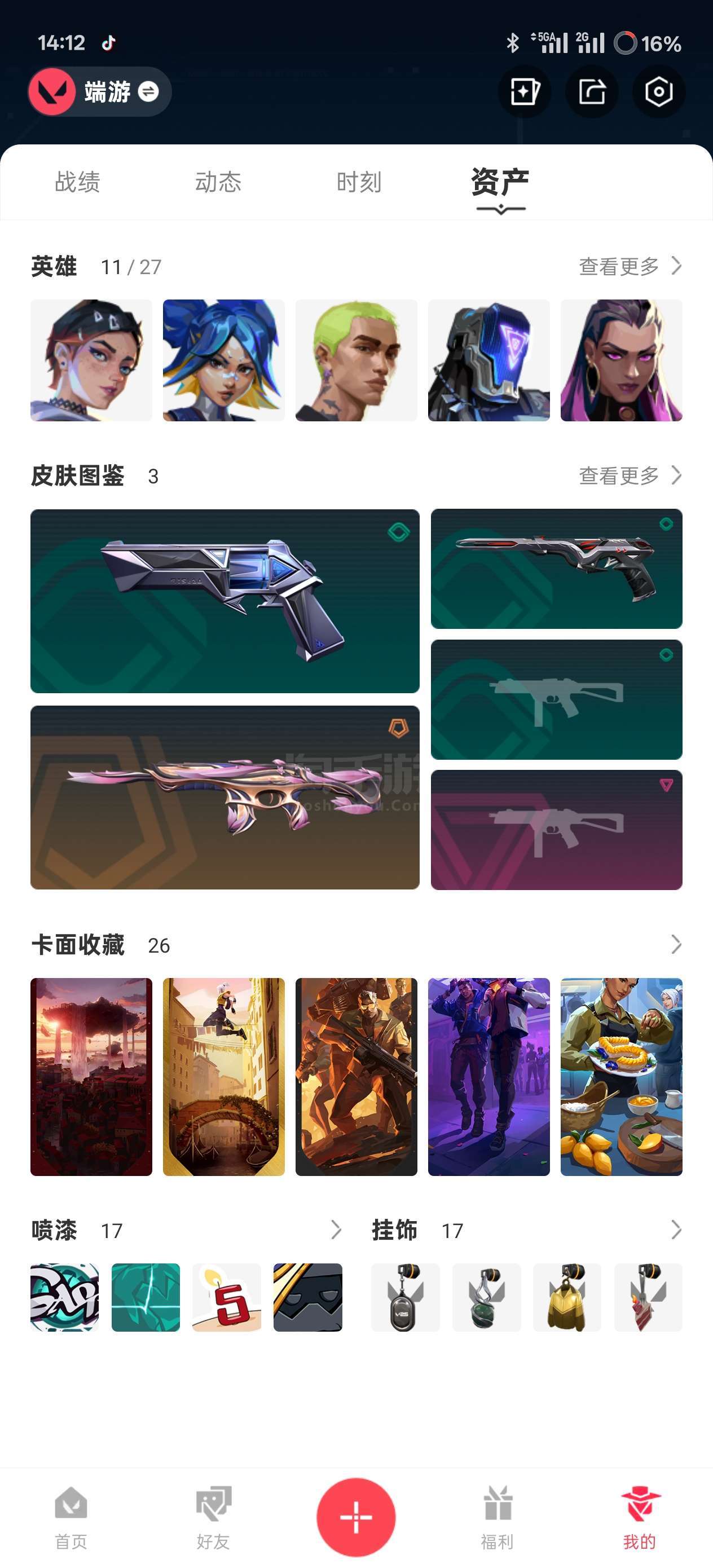View more skins via 查看更多 next to 皮肤图鉴

click(630, 475)
